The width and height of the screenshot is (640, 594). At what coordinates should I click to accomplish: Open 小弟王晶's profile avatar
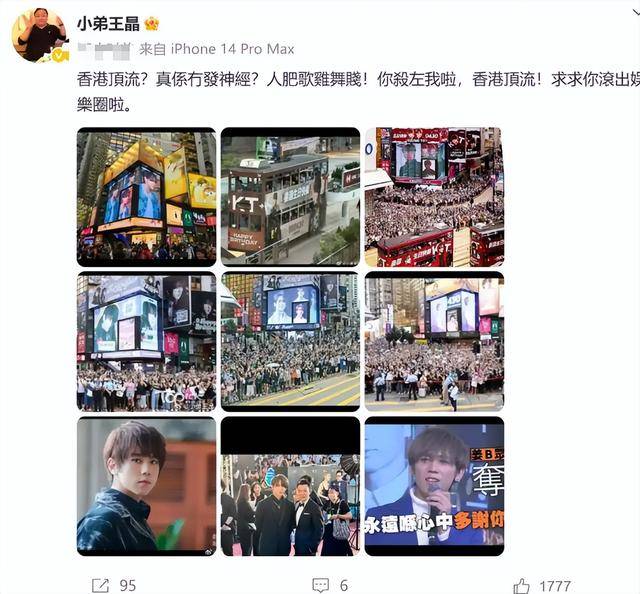[x=39, y=35]
